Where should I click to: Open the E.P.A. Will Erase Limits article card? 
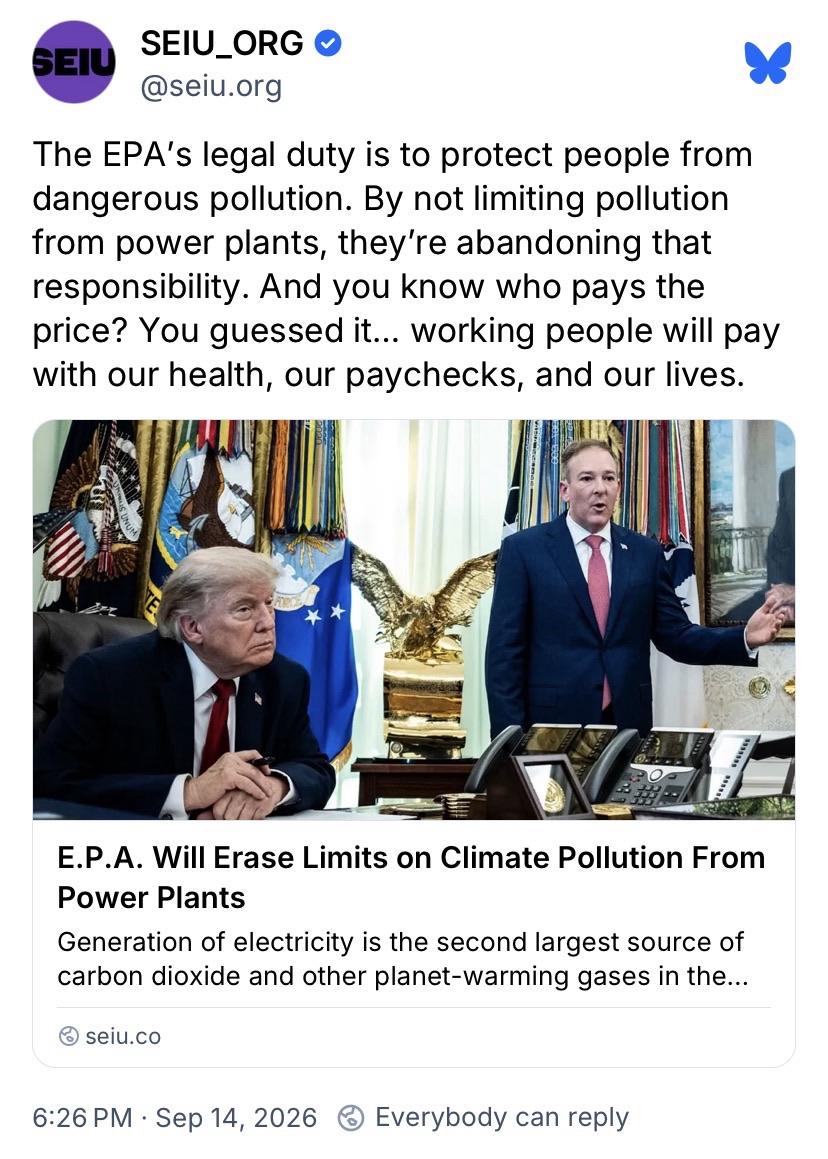[414, 743]
